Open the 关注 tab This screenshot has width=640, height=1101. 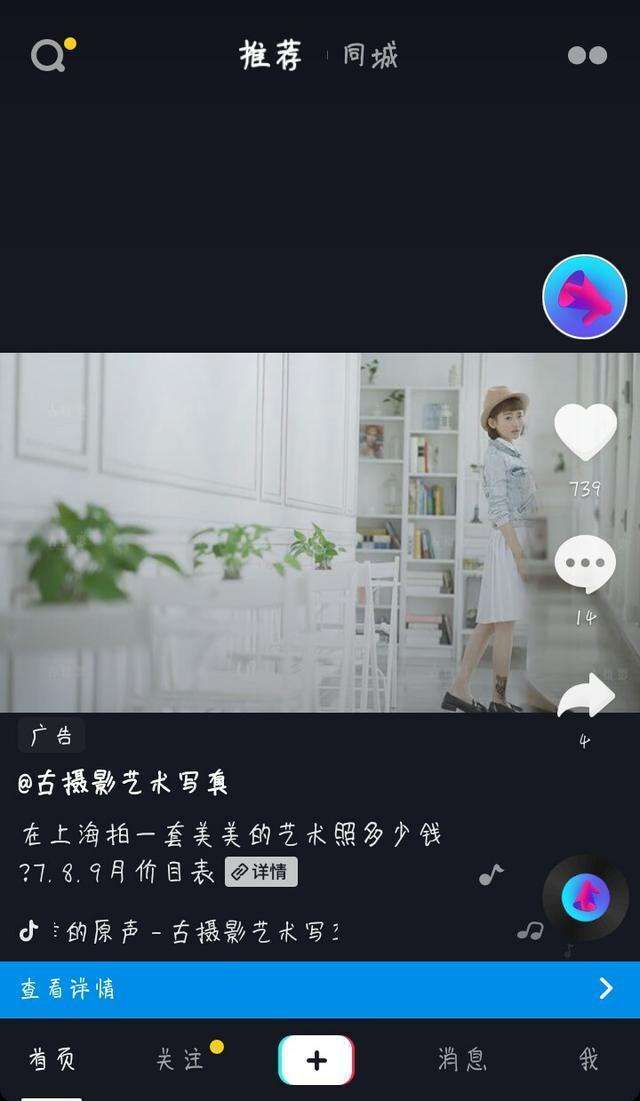[180, 1059]
